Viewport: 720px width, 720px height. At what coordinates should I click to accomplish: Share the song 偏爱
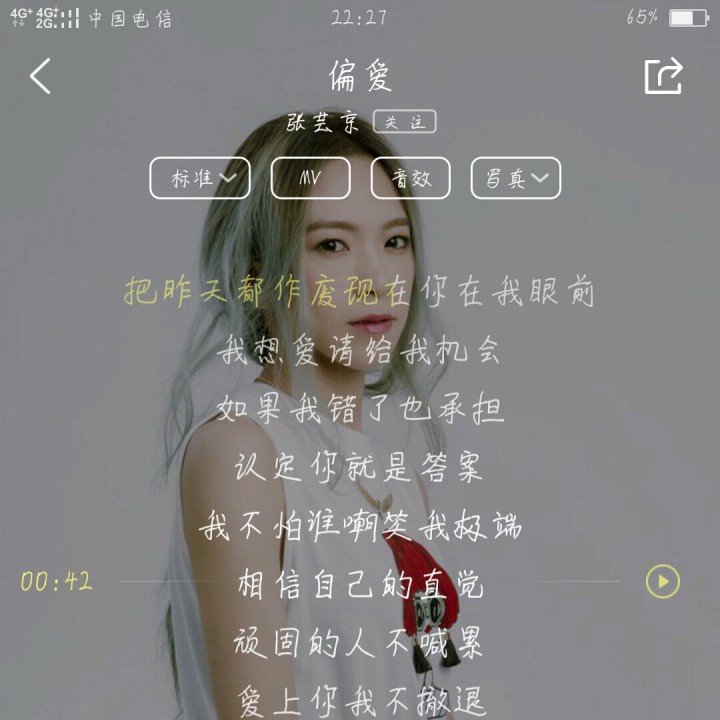coord(663,76)
